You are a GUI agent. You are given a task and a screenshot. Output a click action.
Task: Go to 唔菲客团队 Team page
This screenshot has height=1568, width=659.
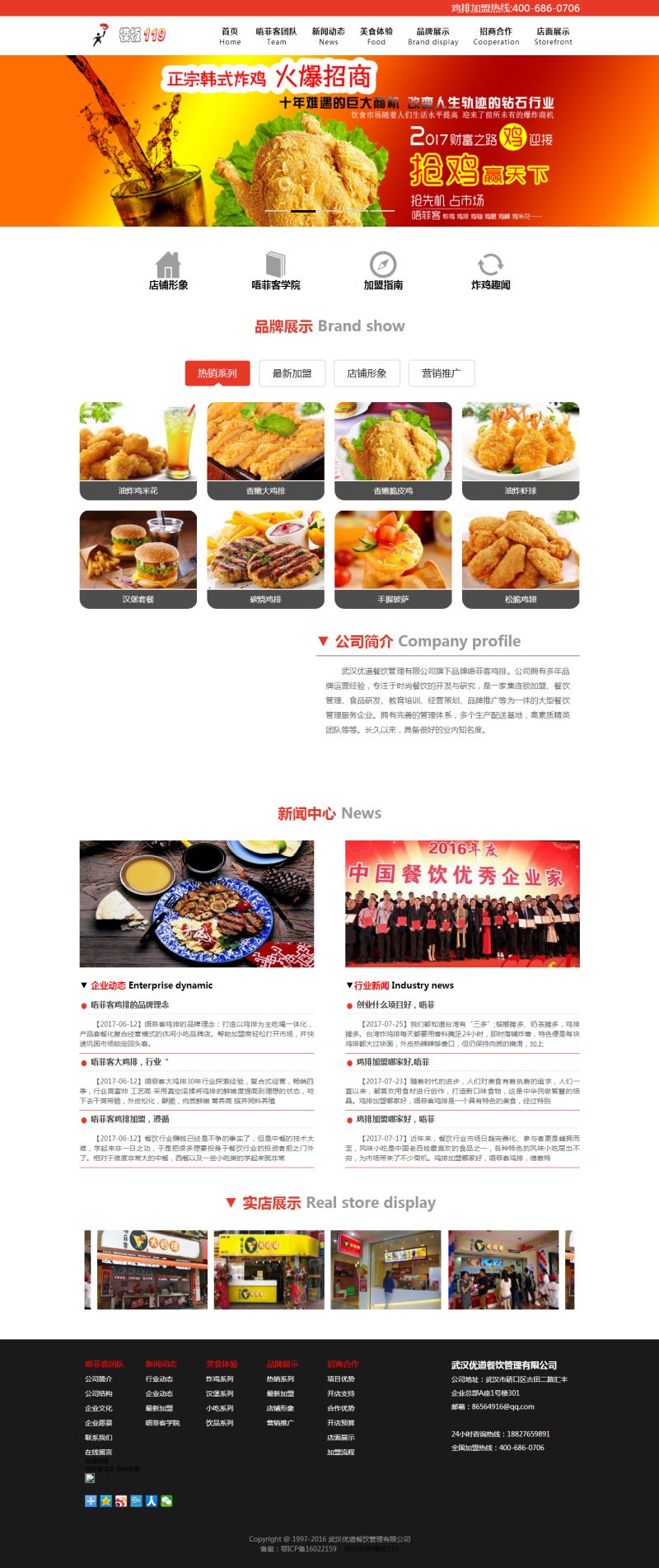tap(276, 36)
